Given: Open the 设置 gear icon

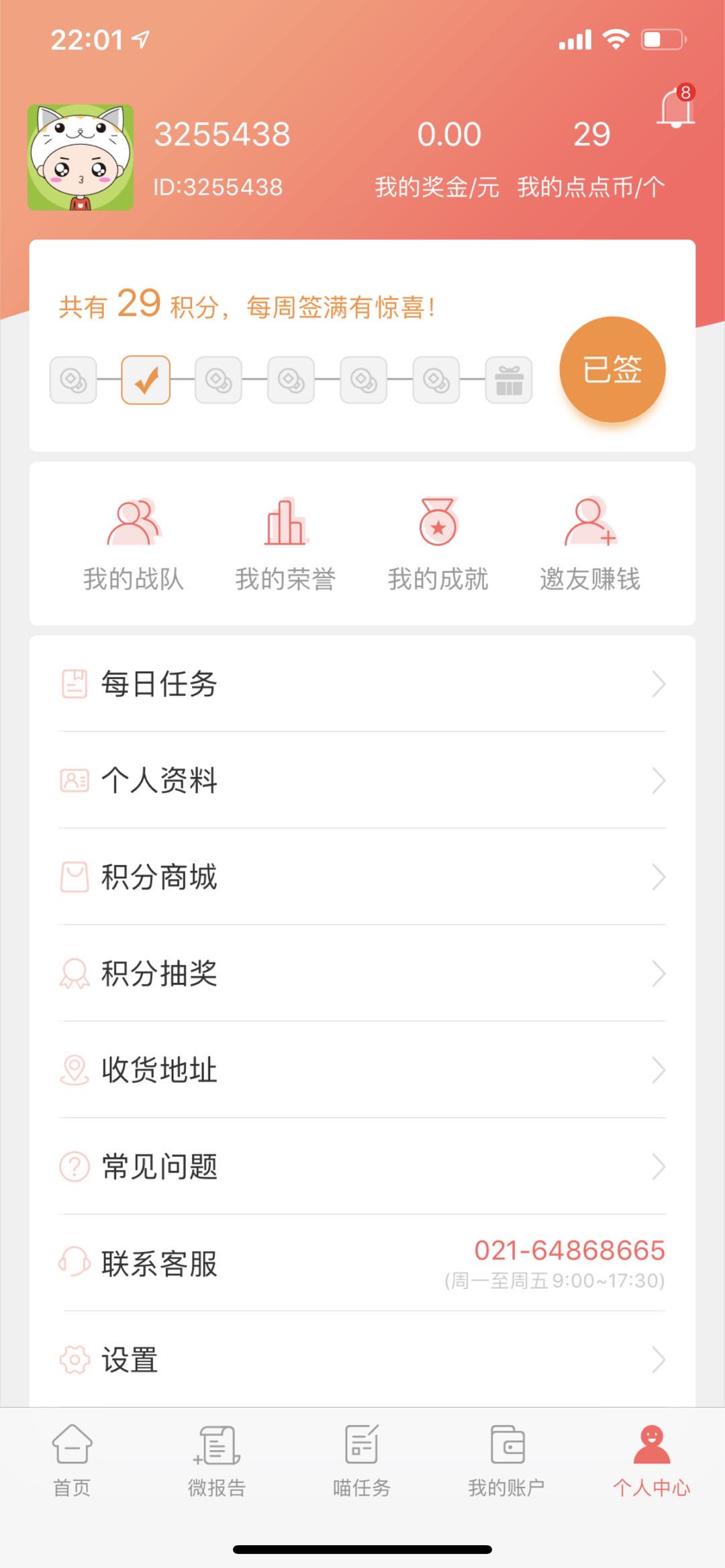Looking at the screenshot, I should pyautogui.click(x=74, y=1359).
